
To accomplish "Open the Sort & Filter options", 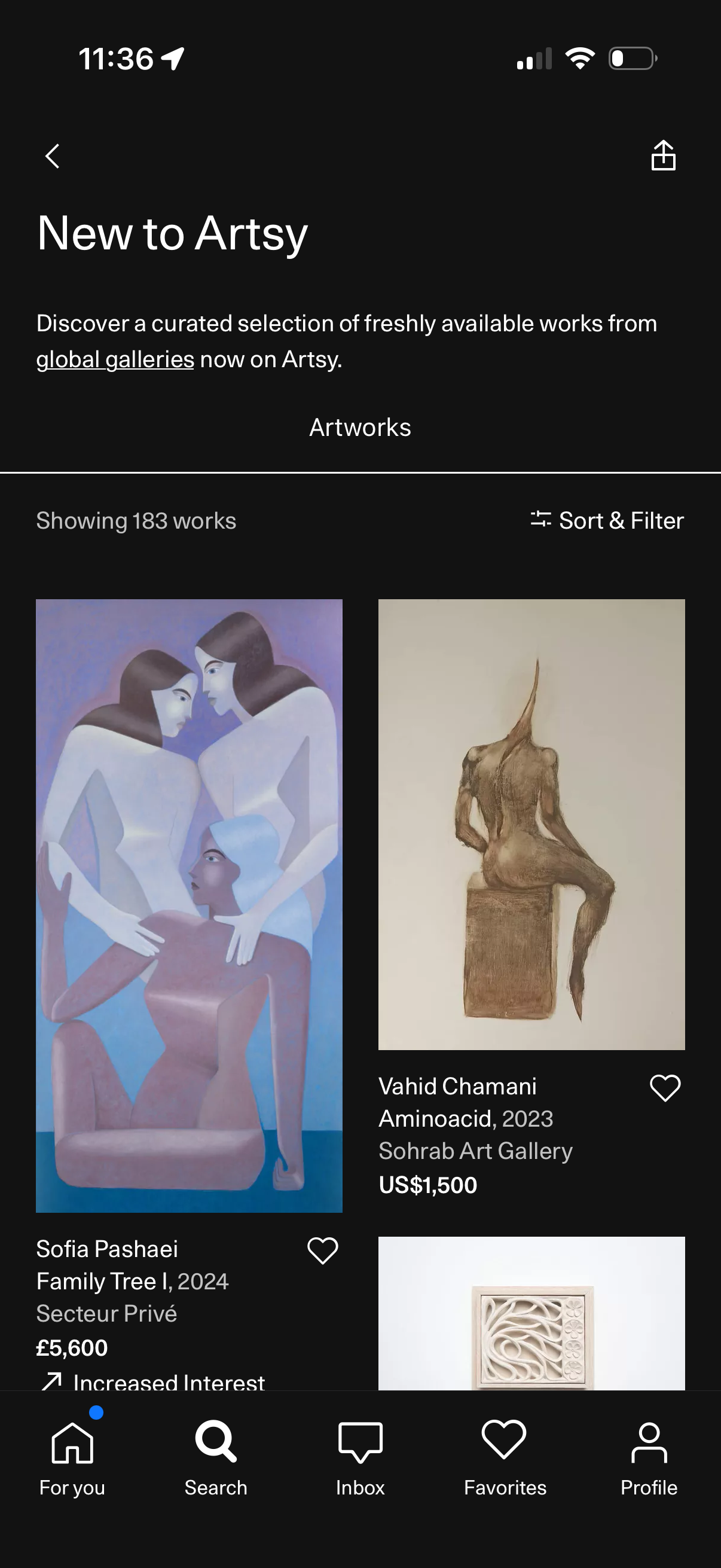I will (609, 520).
